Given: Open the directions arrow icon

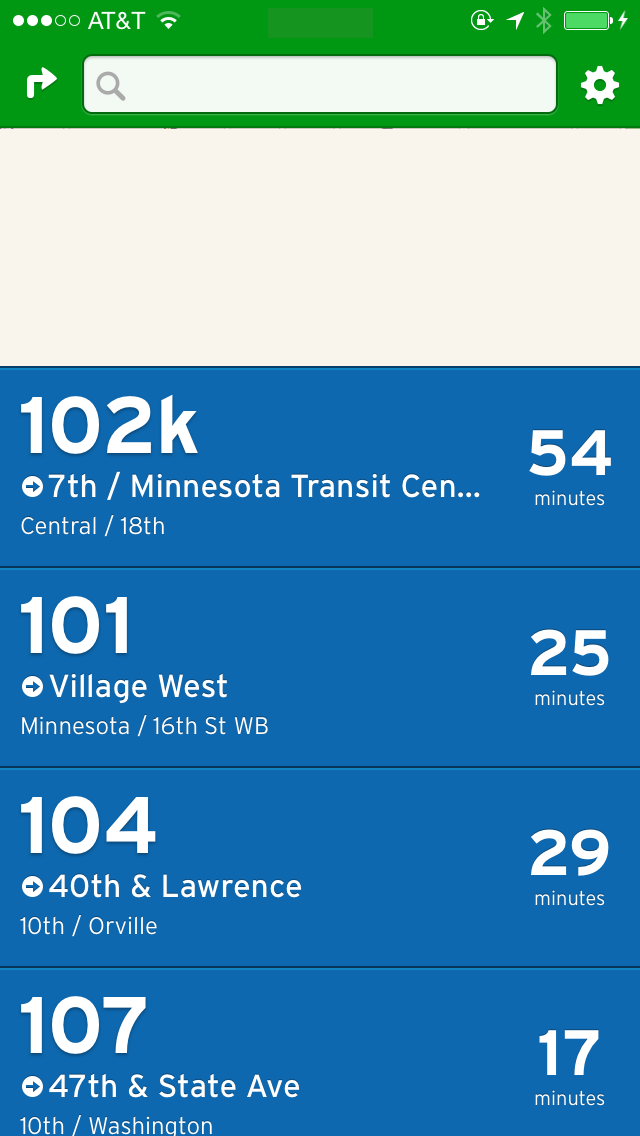Looking at the screenshot, I should click(41, 83).
